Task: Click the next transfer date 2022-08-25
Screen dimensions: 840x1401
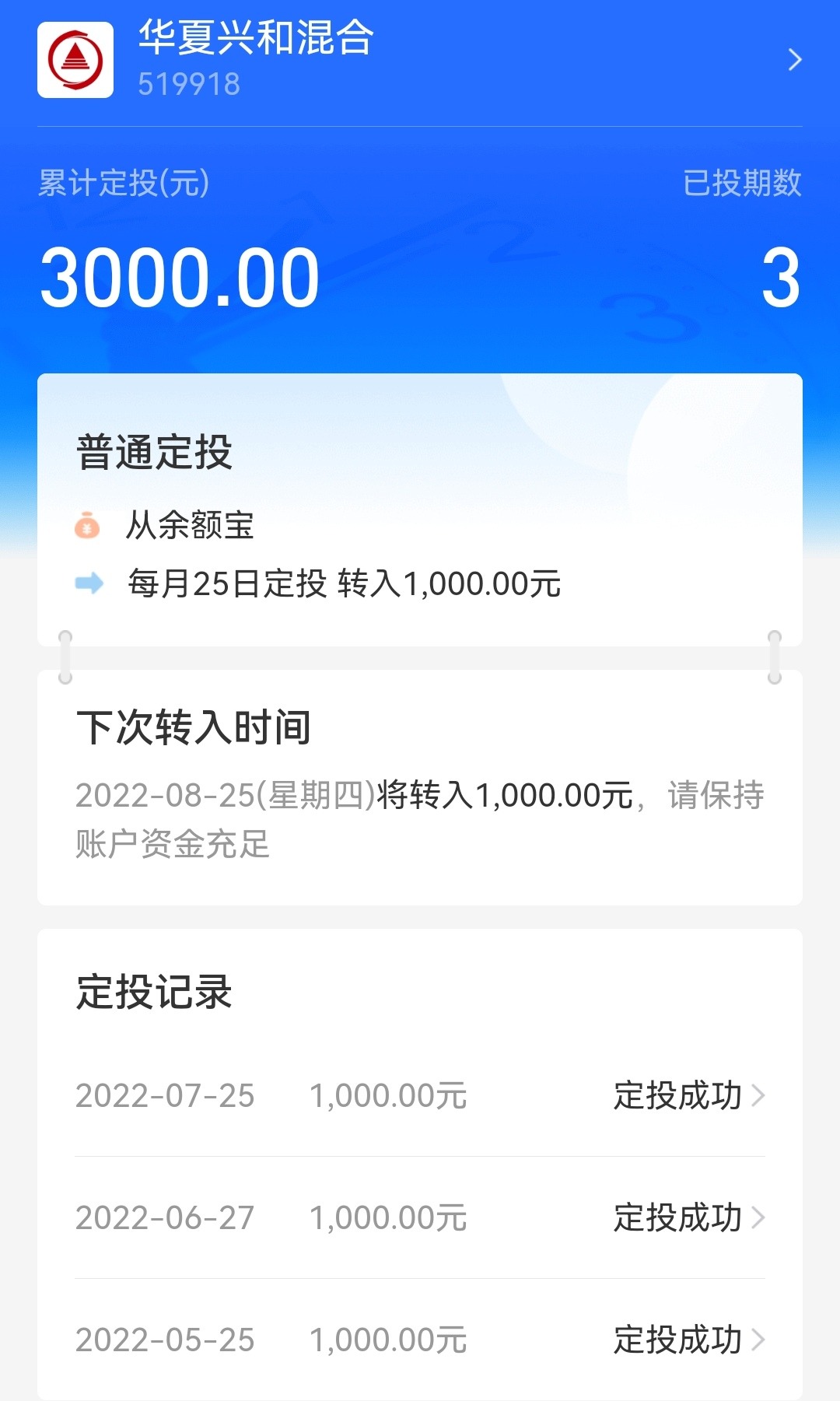Action: pos(220,795)
